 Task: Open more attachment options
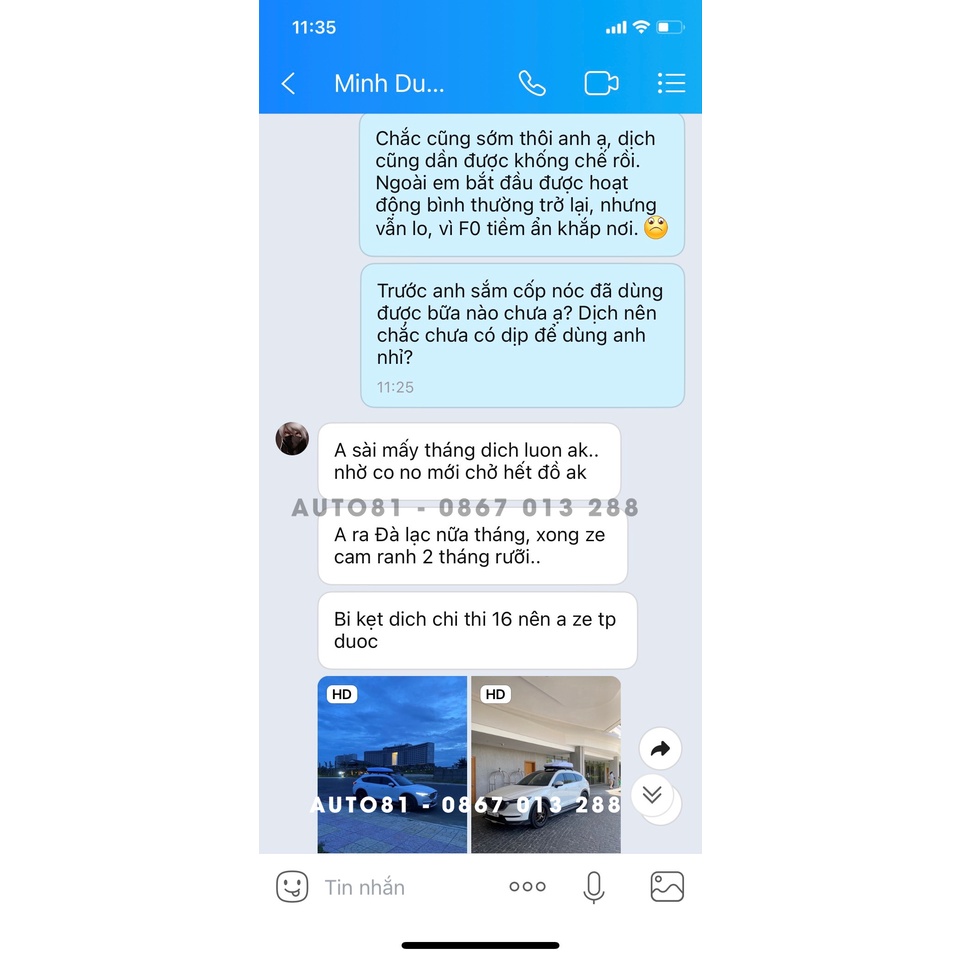[527, 887]
